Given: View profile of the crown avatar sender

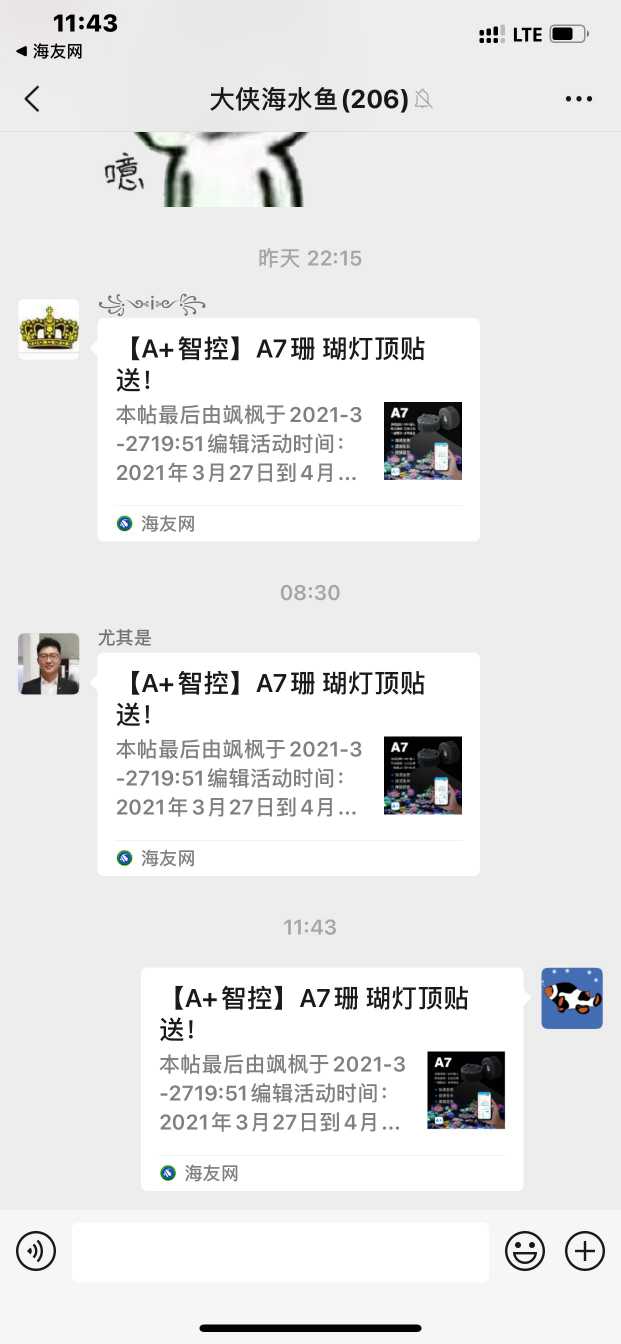Looking at the screenshot, I should [48, 329].
